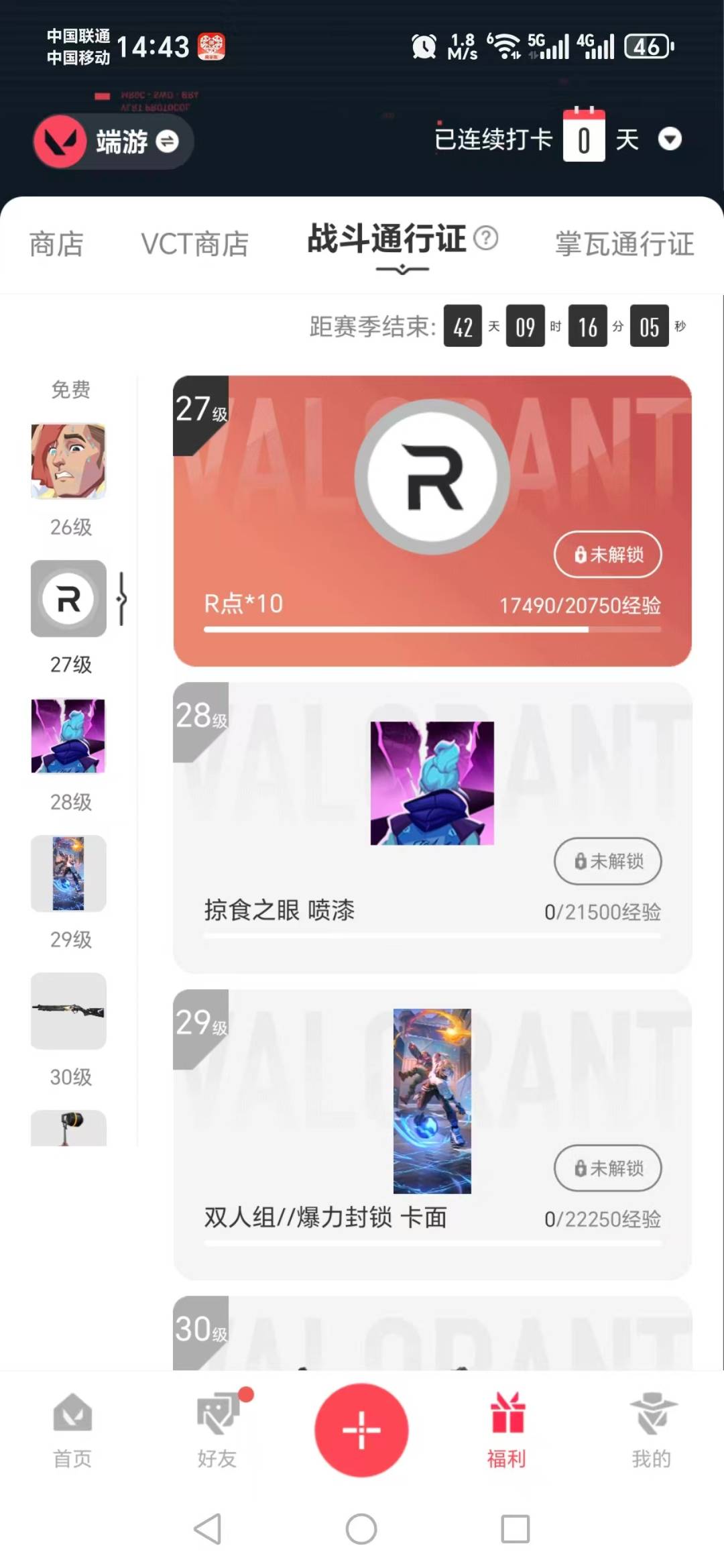Tap 未解锁 on 双人组//爆力封锁 卡面 reward

(x=607, y=1168)
